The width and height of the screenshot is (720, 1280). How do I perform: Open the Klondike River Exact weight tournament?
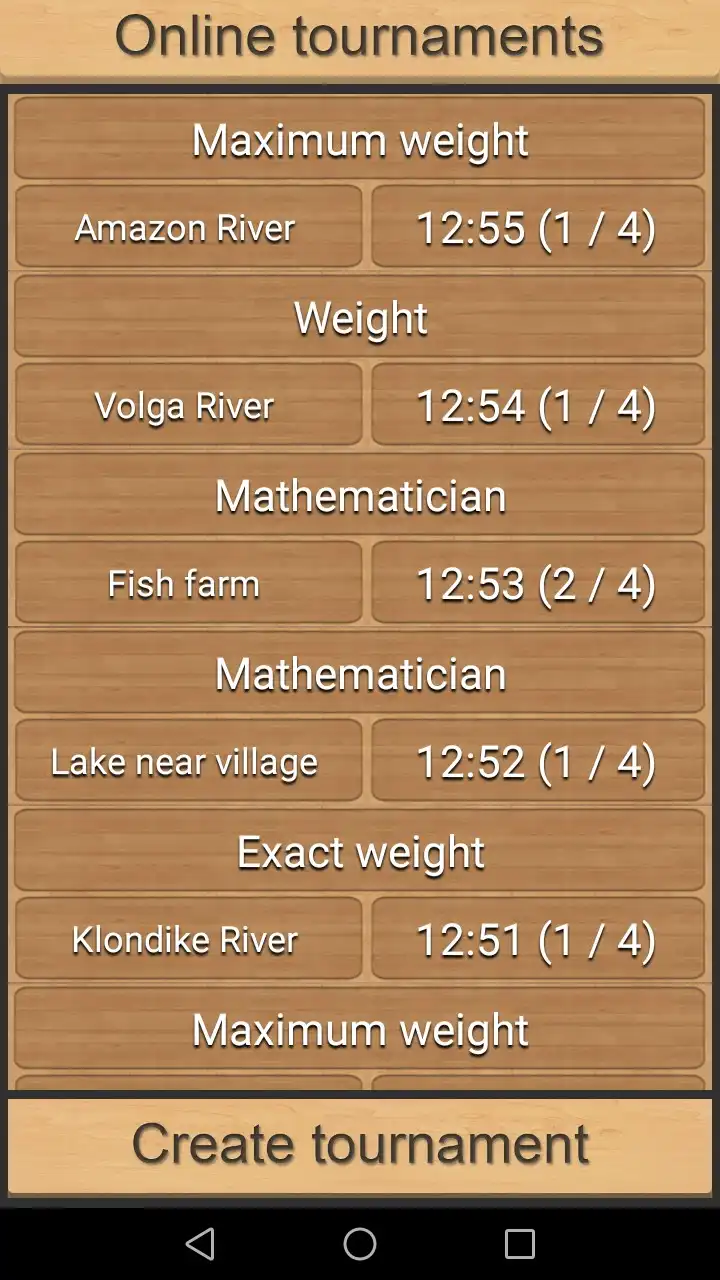click(189, 939)
